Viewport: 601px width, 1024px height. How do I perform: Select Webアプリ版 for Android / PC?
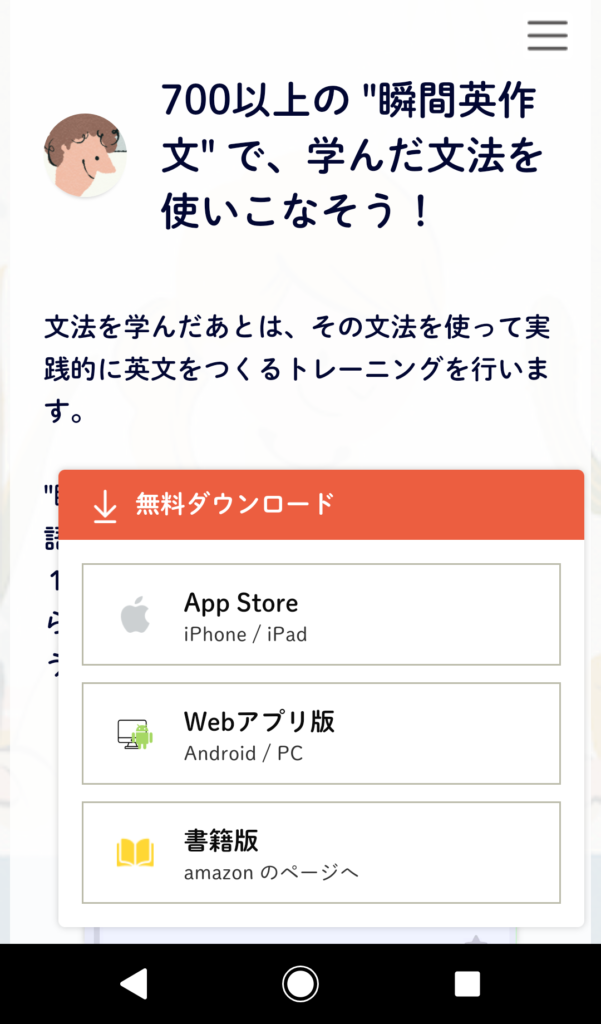point(321,733)
